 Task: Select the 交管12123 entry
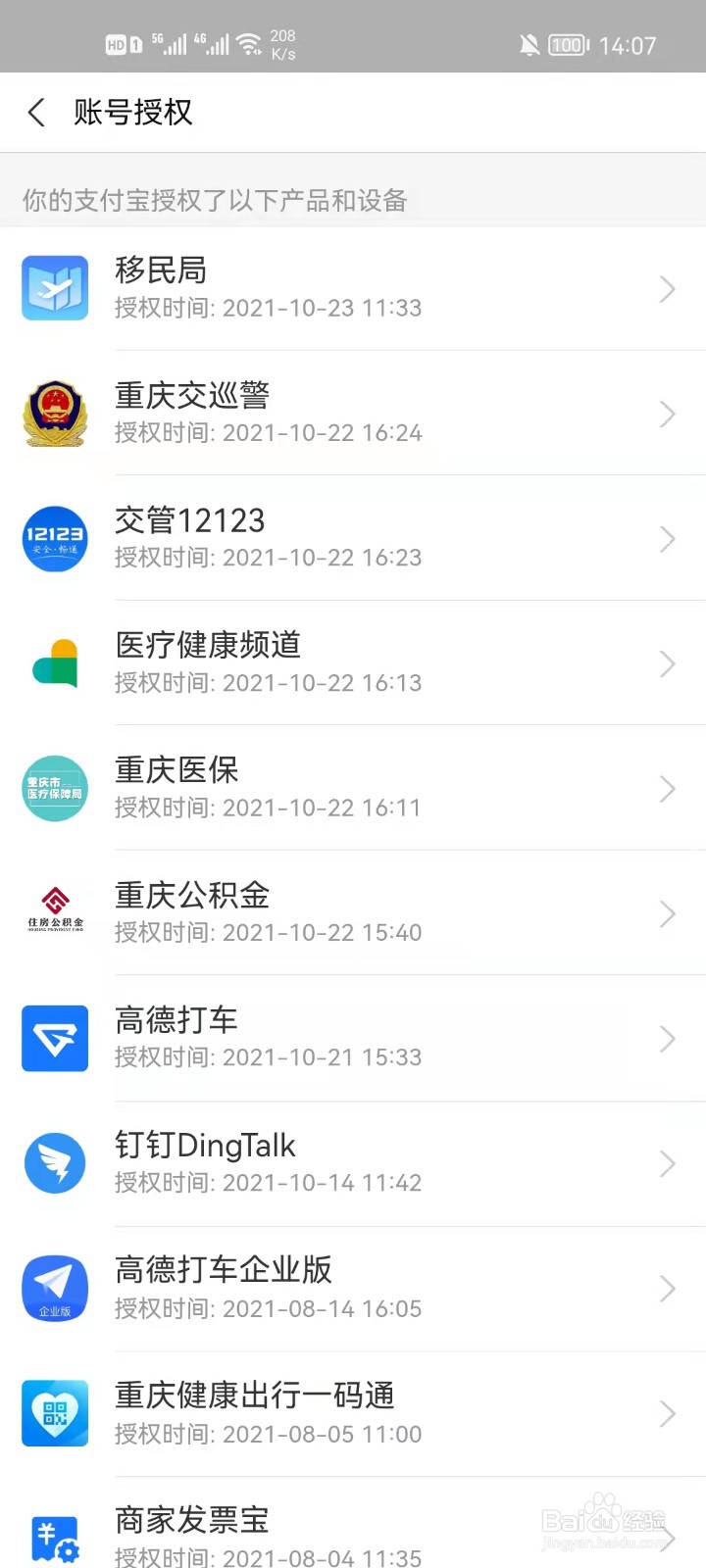click(x=353, y=538)
